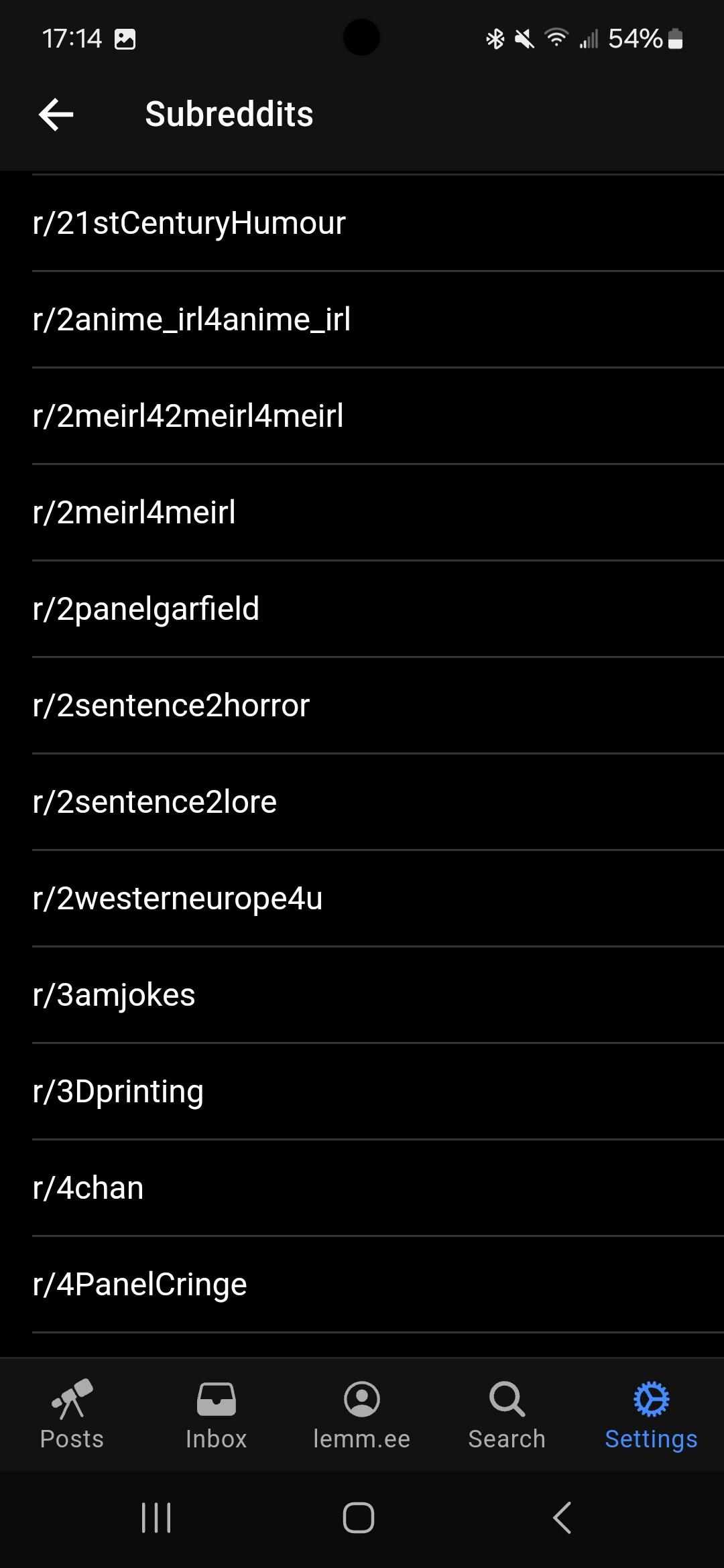724x1568 pixels.
Task: Open the r/2meirl42meirl4meirl row
Action: (362, 416)
